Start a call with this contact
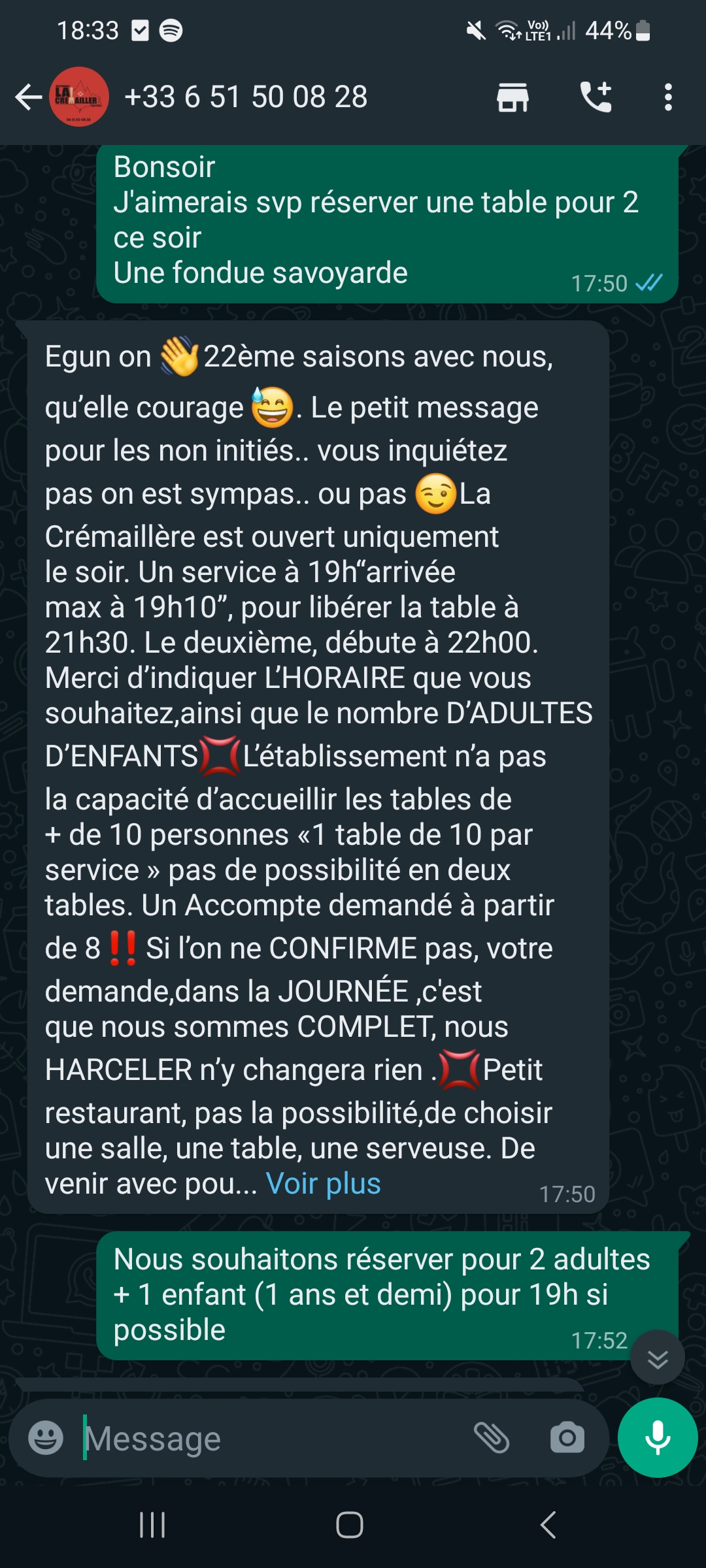 coord(596,97)
